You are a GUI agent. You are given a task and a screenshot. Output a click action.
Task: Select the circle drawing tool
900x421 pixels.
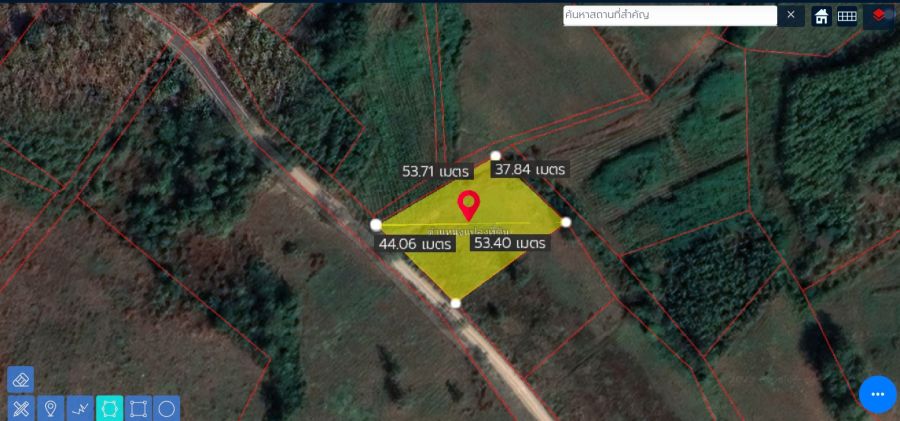point(167,408)
